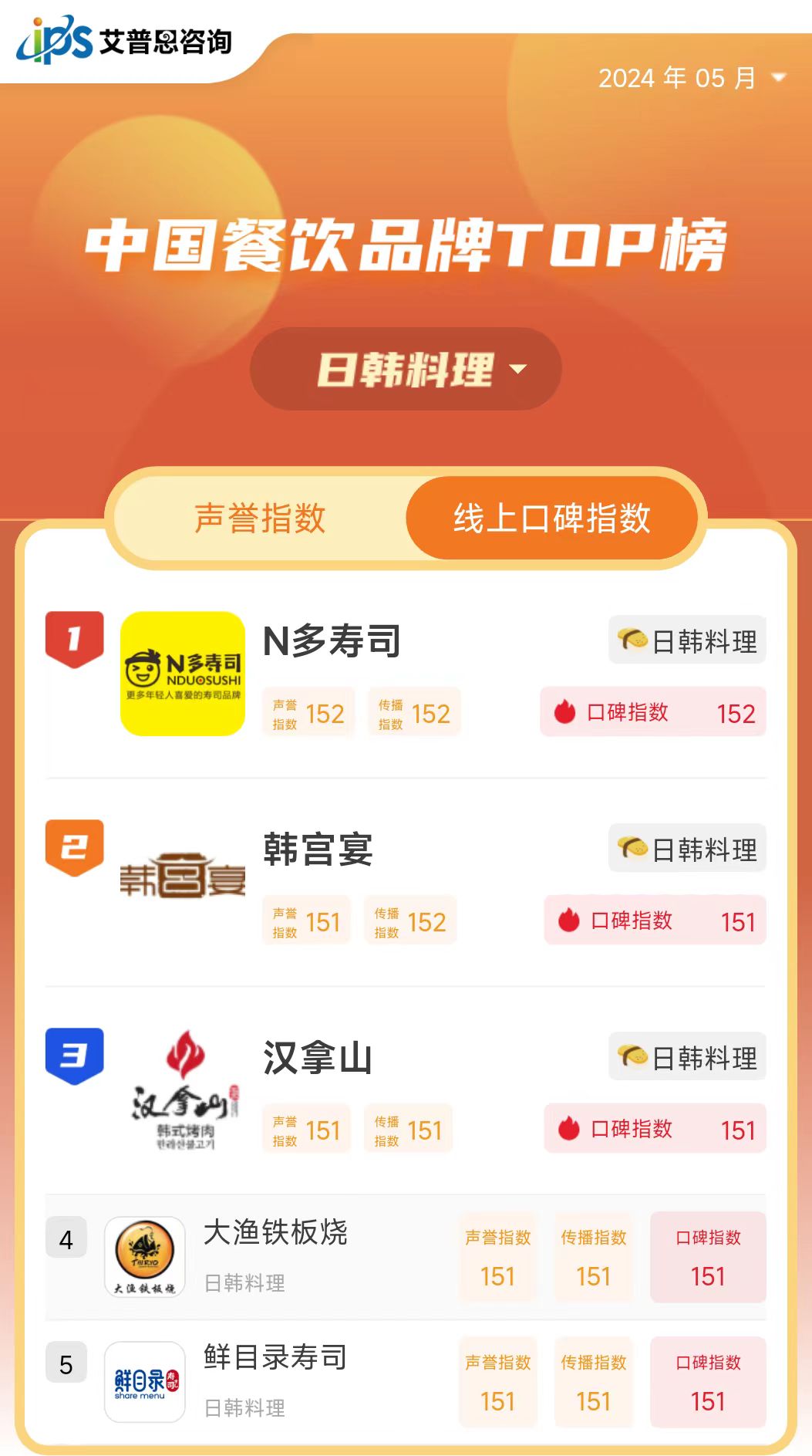
Task: Open the N多寿司 brand entry
Action: click(332, 640)
